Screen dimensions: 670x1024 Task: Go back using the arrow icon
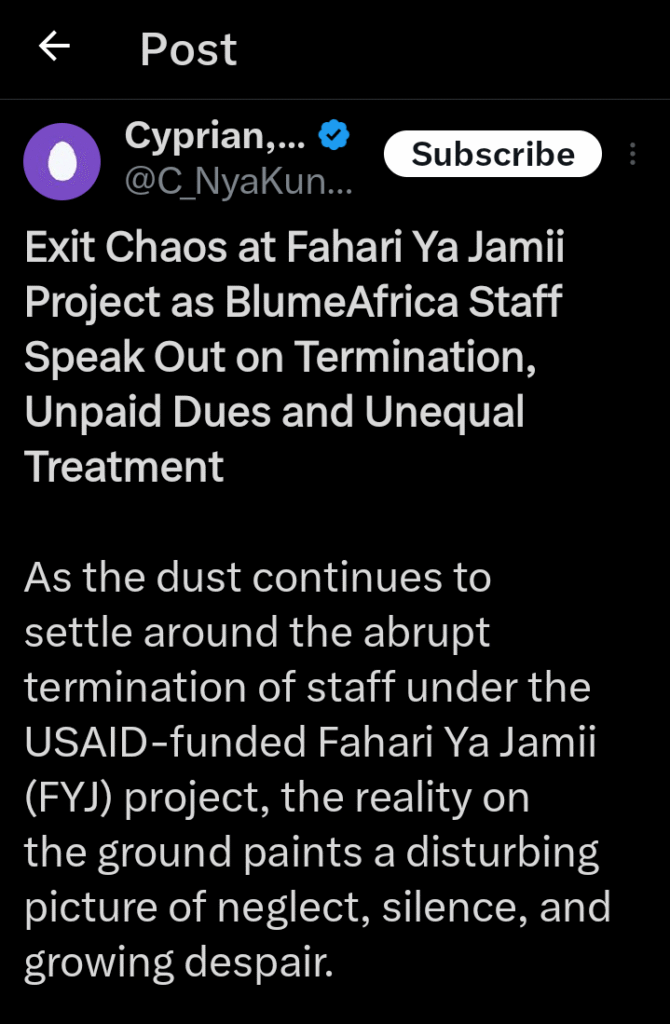[54, 46]
